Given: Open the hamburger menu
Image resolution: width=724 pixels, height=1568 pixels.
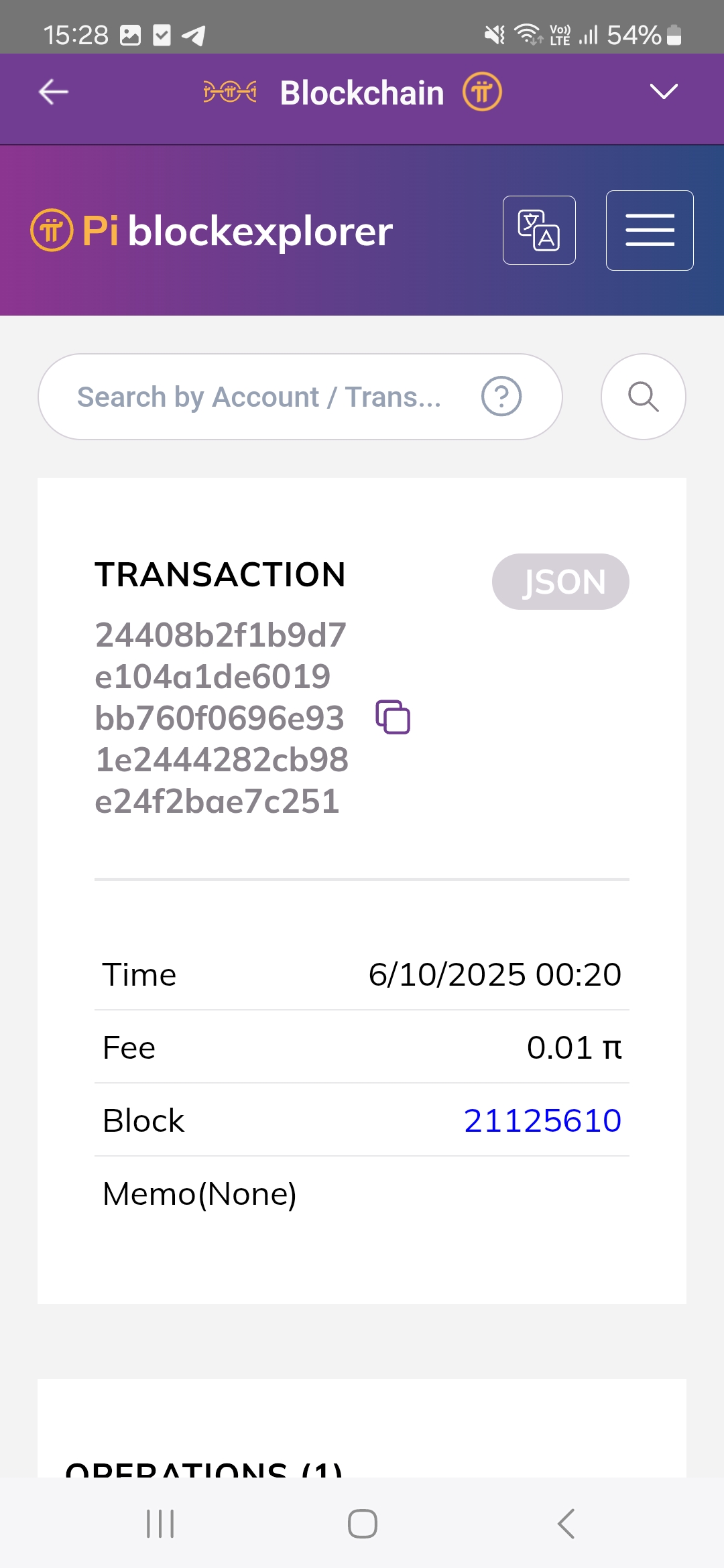Looking at the screenshot, I should [650, 230].
